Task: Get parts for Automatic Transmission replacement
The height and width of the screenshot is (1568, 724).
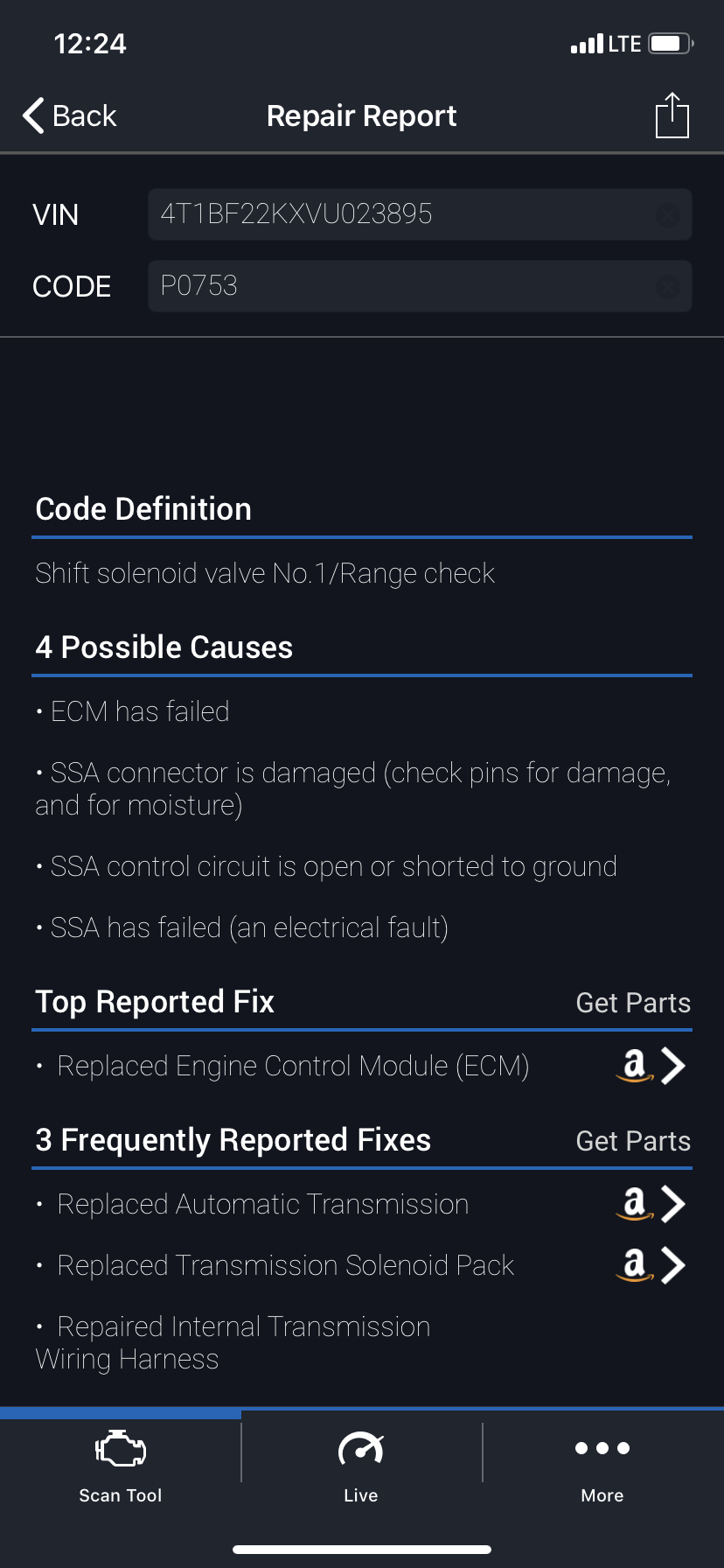Action: click(x=651, y=1204)
